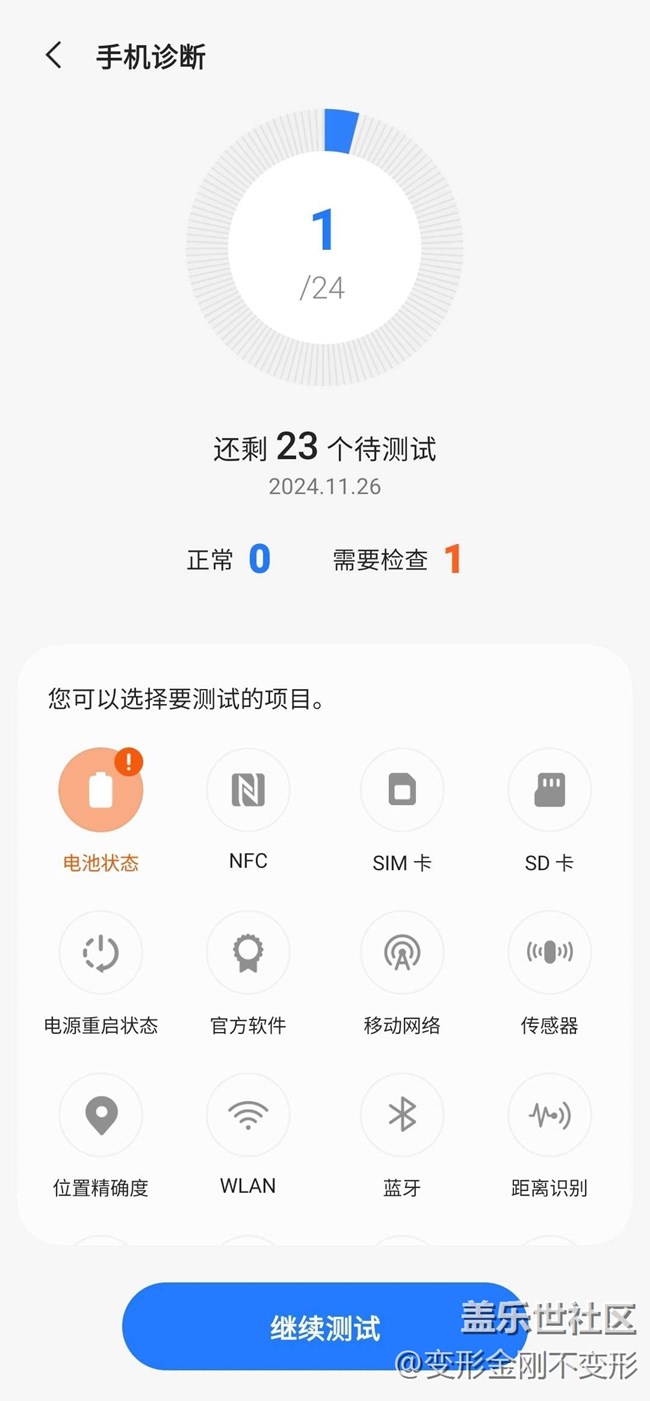Tap the 继续测试 button
The image size is (650, 1401).
(x=325, y=1327)
